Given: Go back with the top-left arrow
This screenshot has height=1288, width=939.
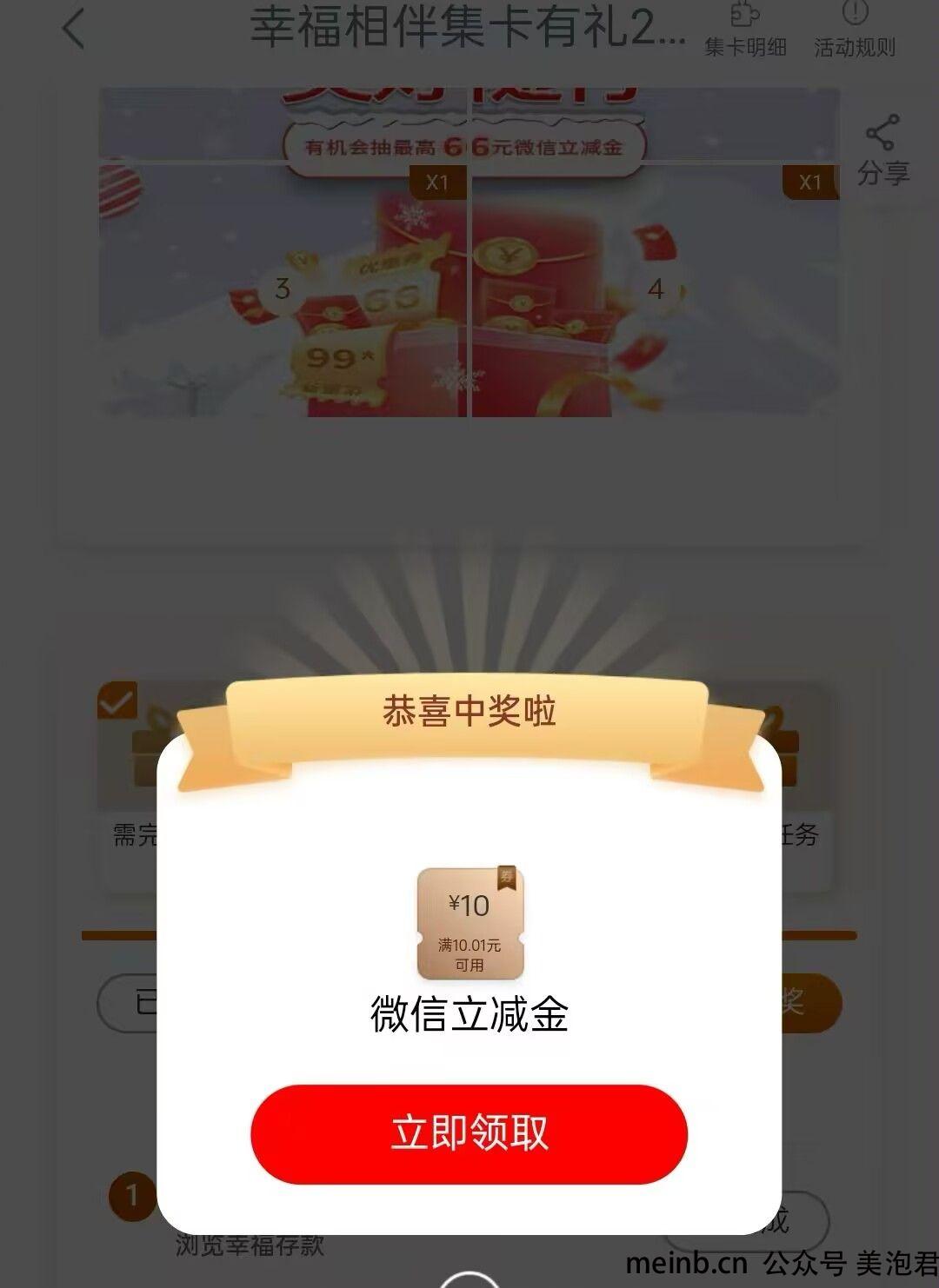Looking at the screenshot, I should click(75, 29).
